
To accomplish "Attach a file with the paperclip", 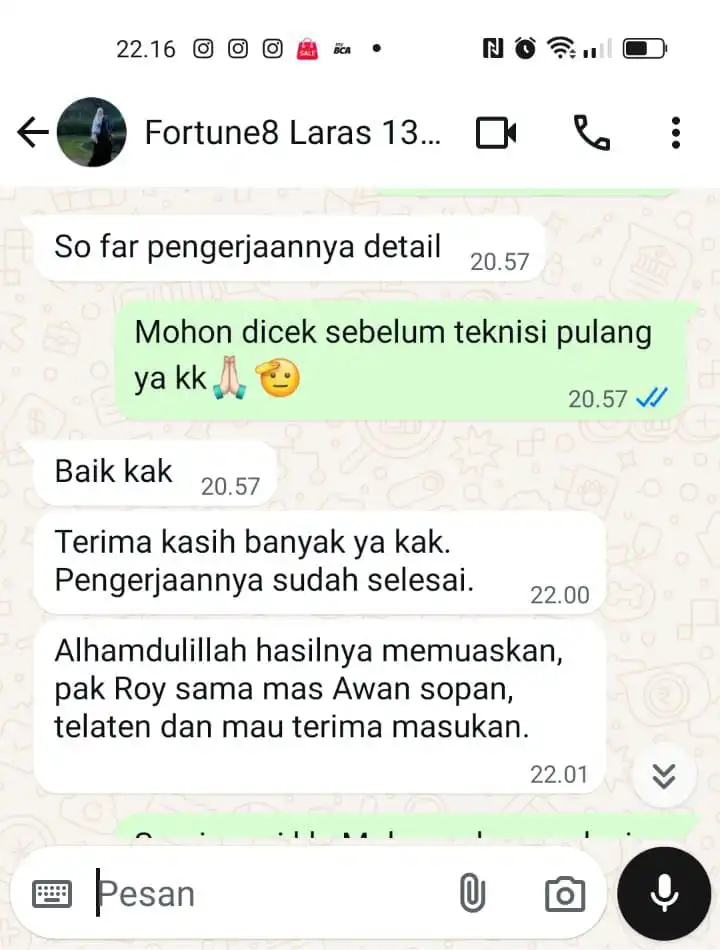I will 471,893.
